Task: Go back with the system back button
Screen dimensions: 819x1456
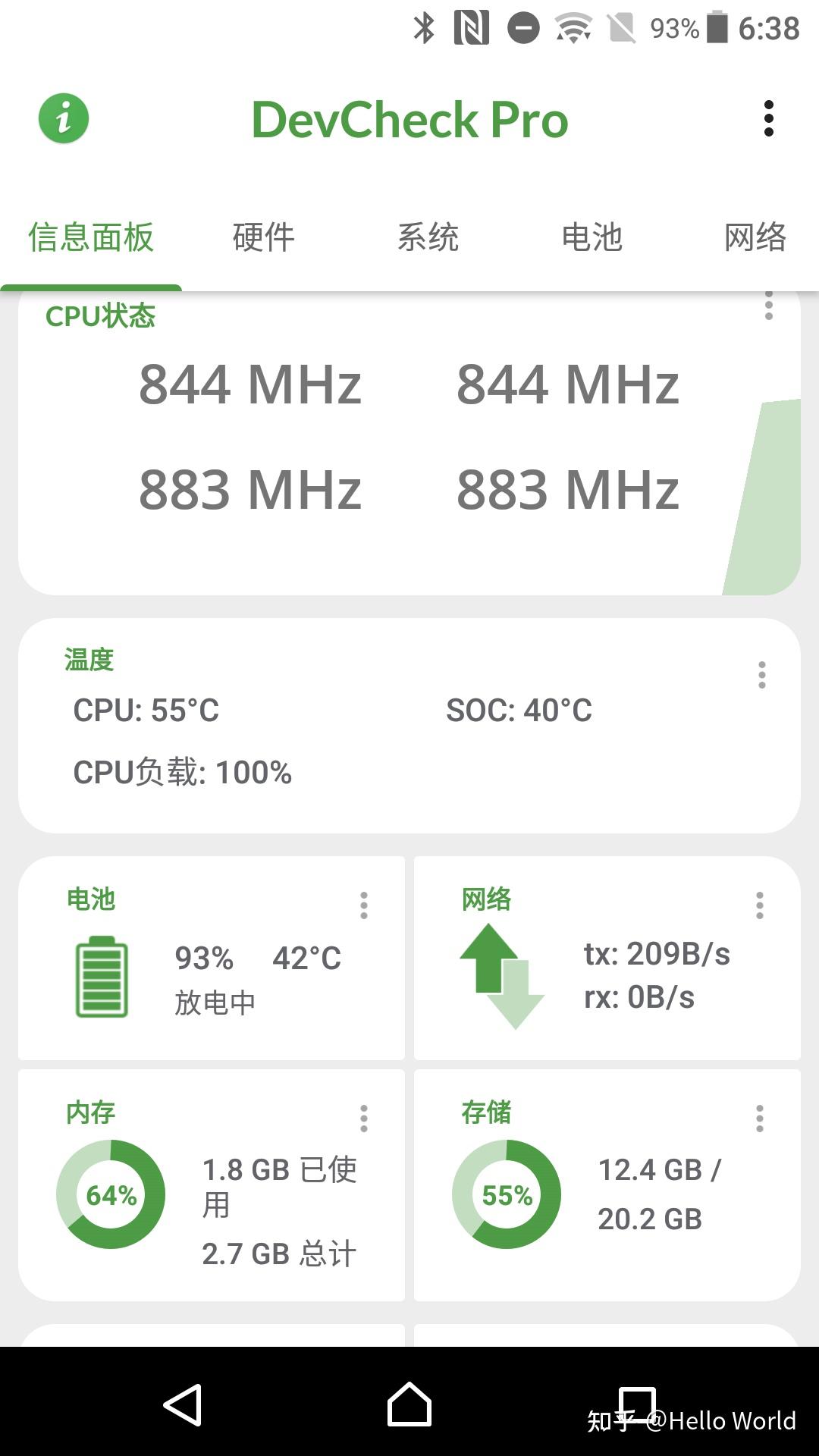Action: [183, 1405]
